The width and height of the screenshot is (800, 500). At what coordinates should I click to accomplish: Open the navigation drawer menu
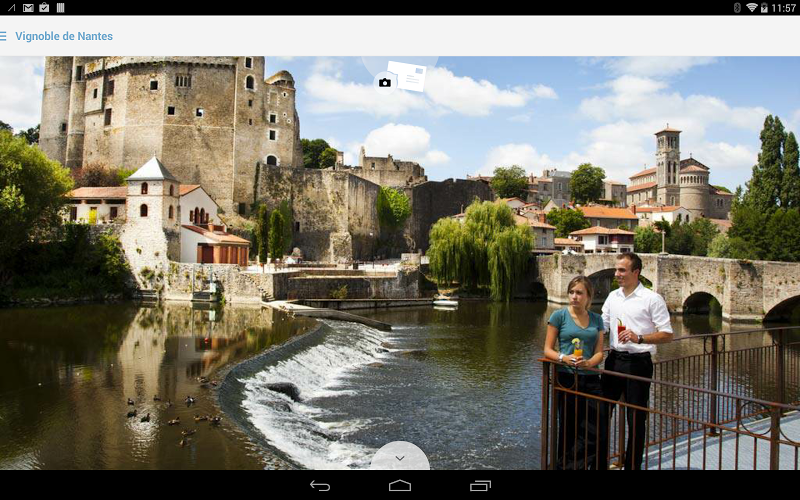click(x=4, y=36)
